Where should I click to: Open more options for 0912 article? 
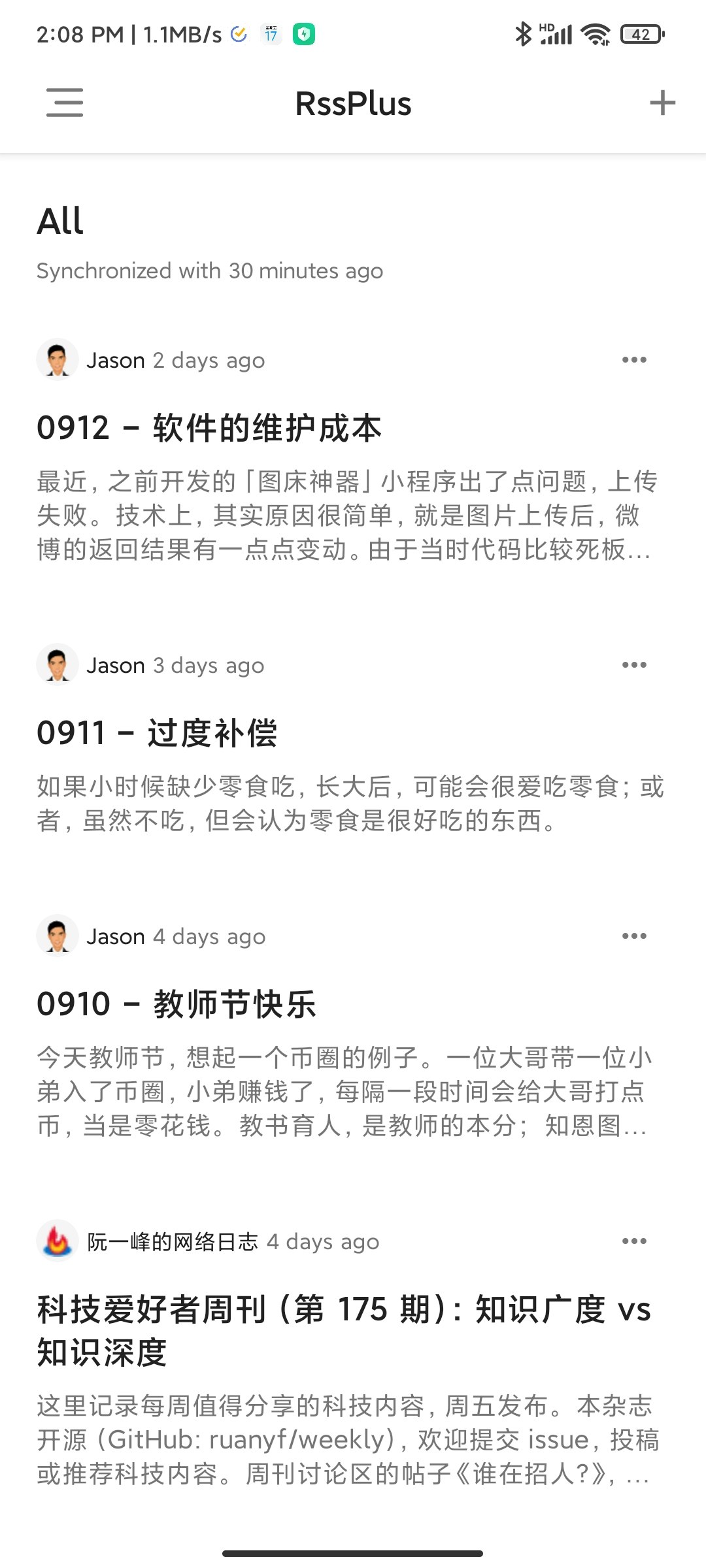pos(634,360)
